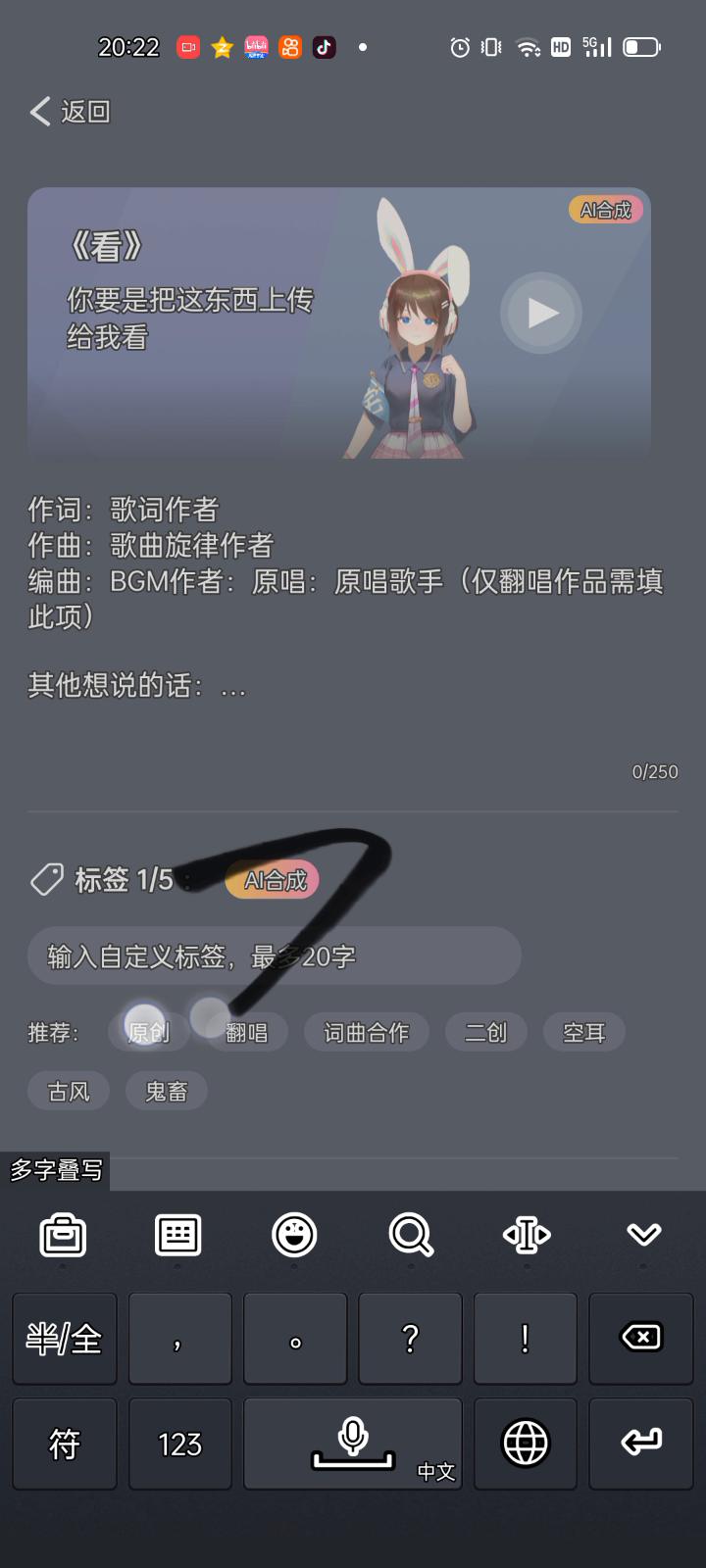Add the 二创 recommended tag
This screenshot has height=1568, width=706.
coord(486,1032)
